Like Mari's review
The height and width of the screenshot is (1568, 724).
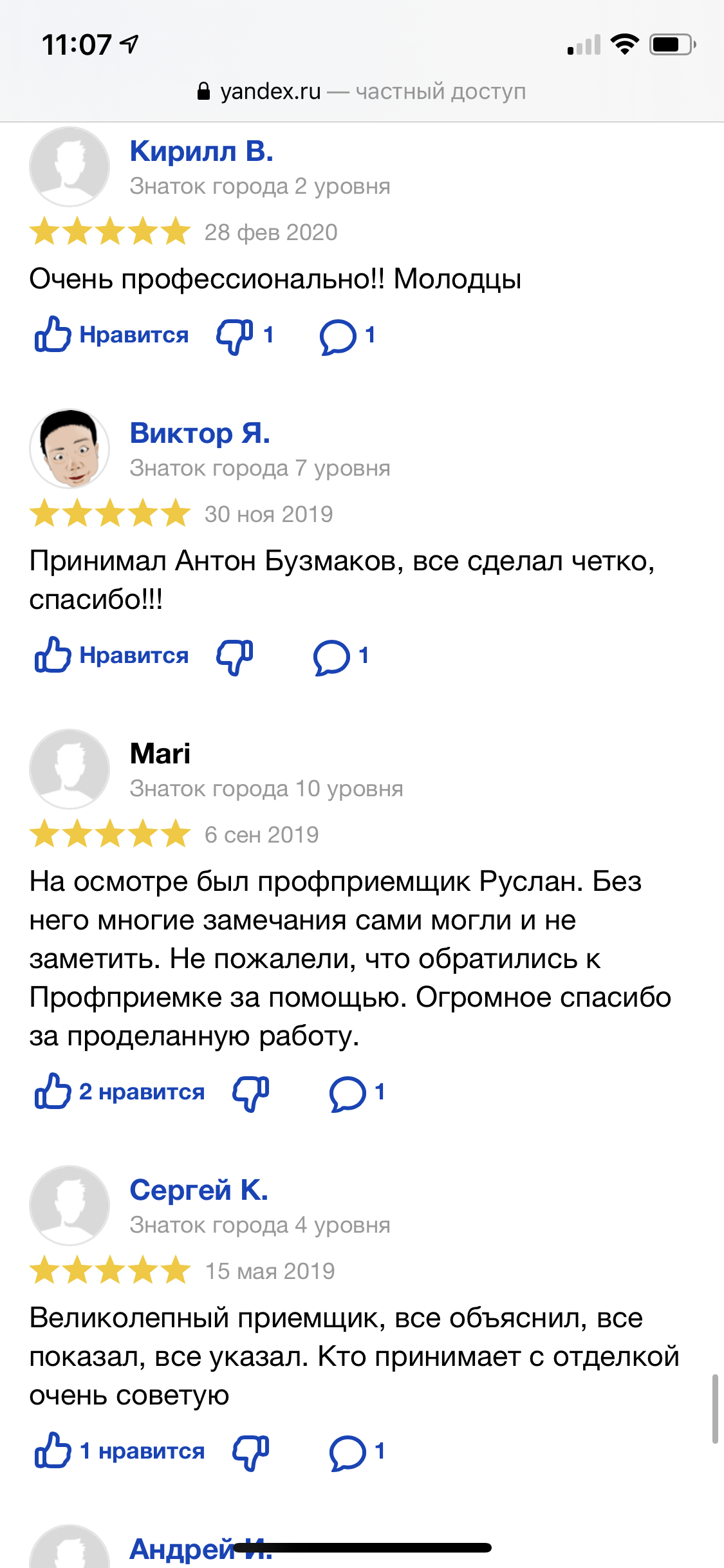119,1092
